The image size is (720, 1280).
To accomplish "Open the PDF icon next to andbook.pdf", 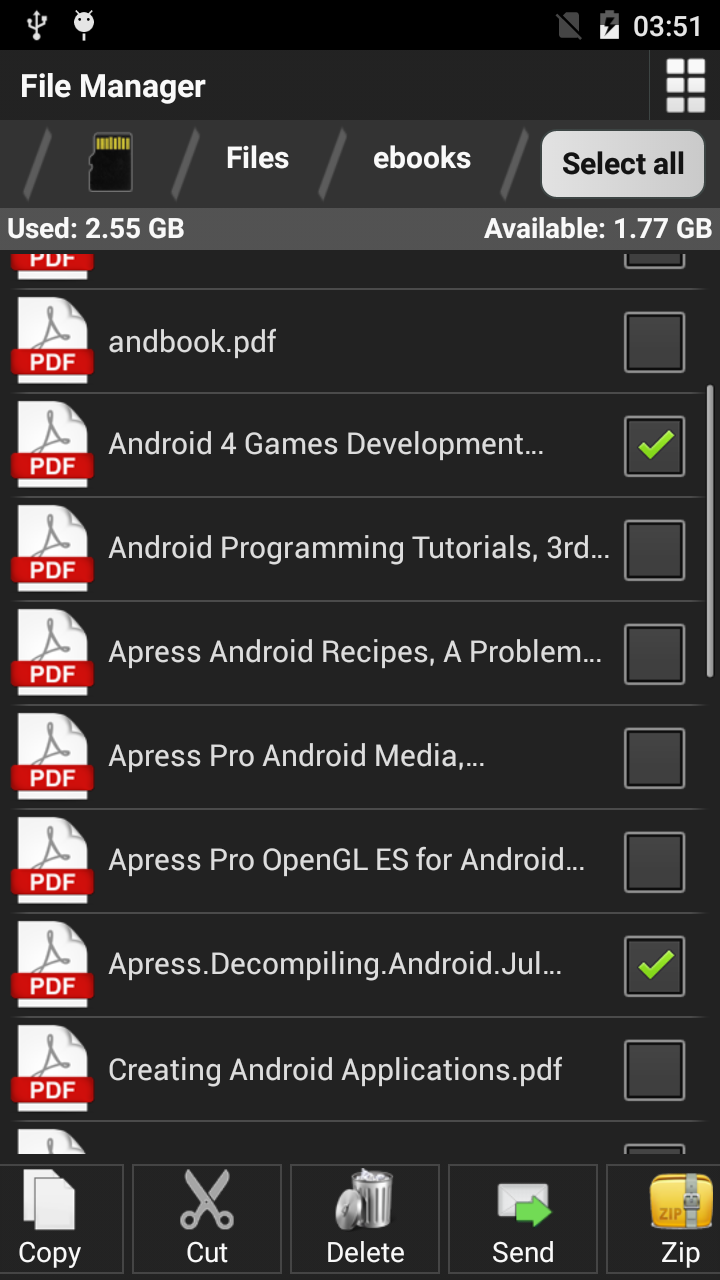I will [52, 340].
